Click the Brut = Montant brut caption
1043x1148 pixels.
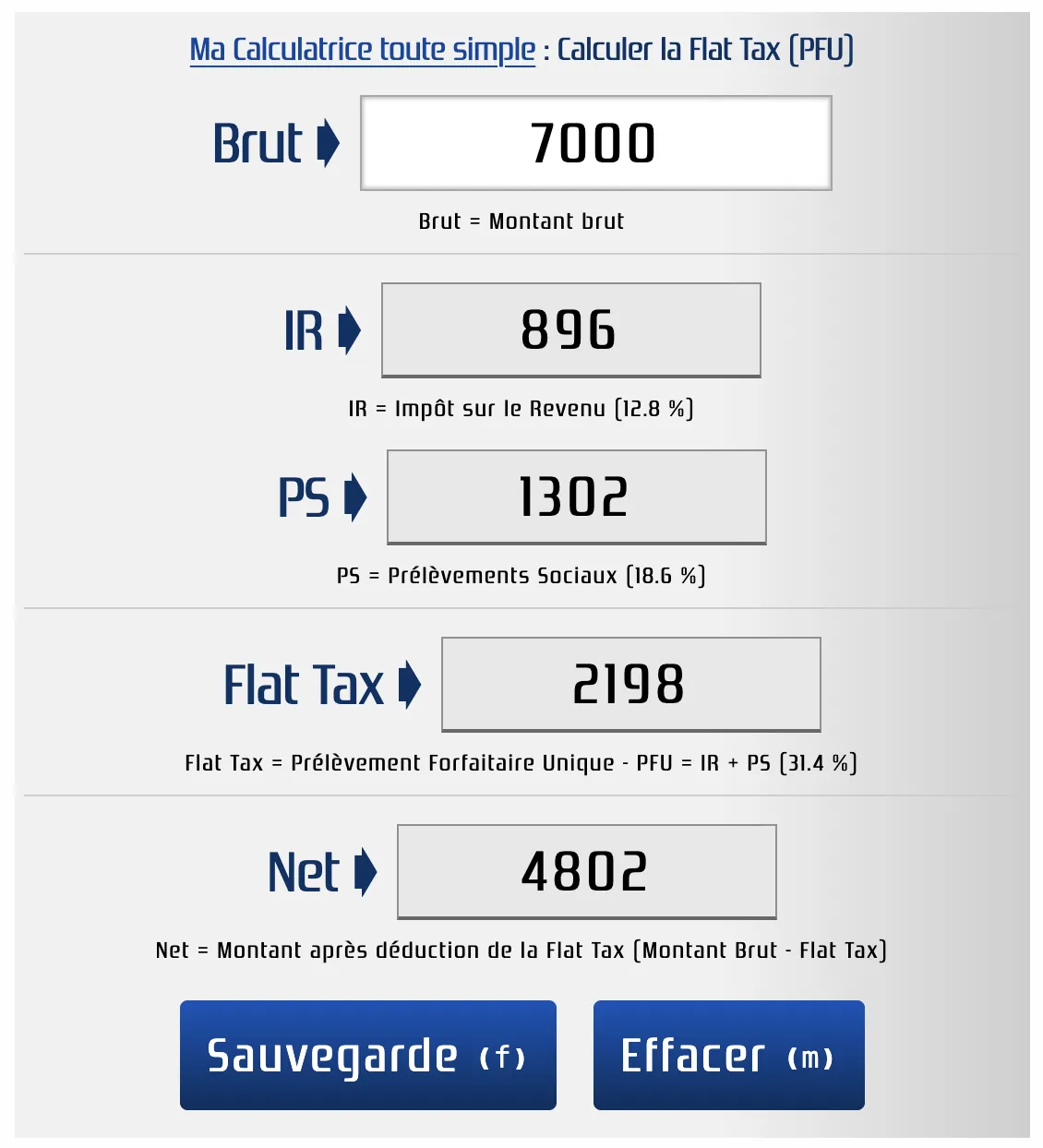pyautogui.click(x=521, y=221)
